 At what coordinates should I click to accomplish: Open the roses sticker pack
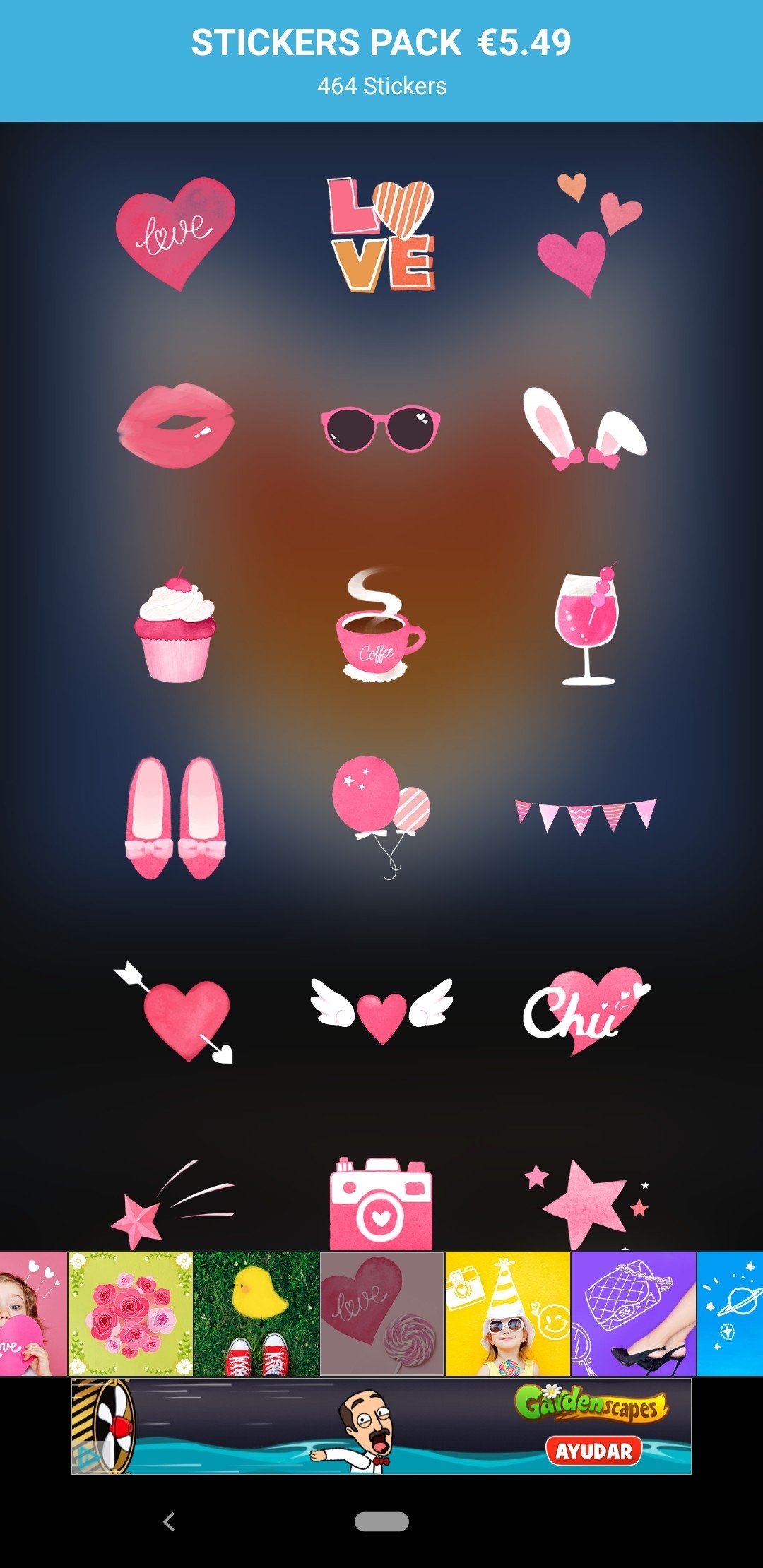pyautogui.click(x=131, y=1313)
